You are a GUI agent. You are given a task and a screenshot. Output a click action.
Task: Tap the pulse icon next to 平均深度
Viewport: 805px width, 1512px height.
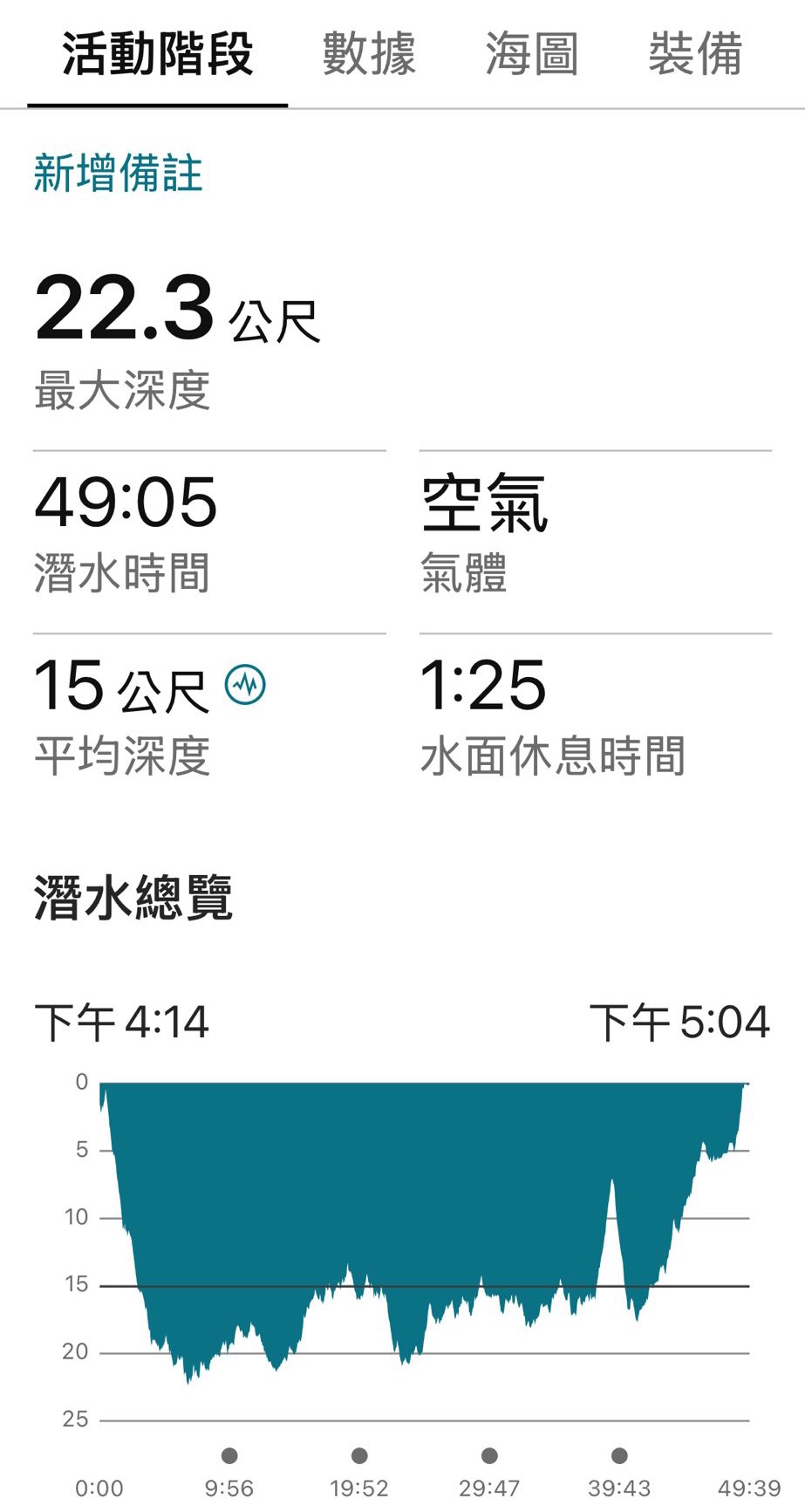(245, 685)
